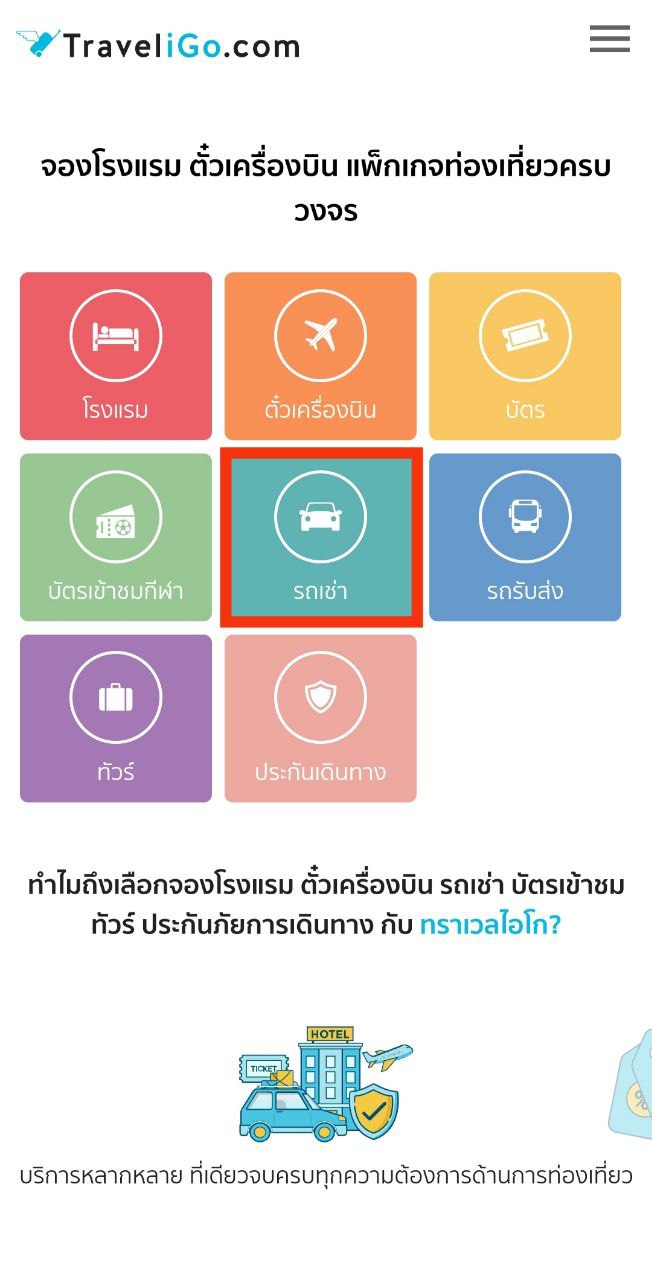The image size is (652, 1280).
Task: Open the โรงแรม hotel tile
Action: [116, 356]
